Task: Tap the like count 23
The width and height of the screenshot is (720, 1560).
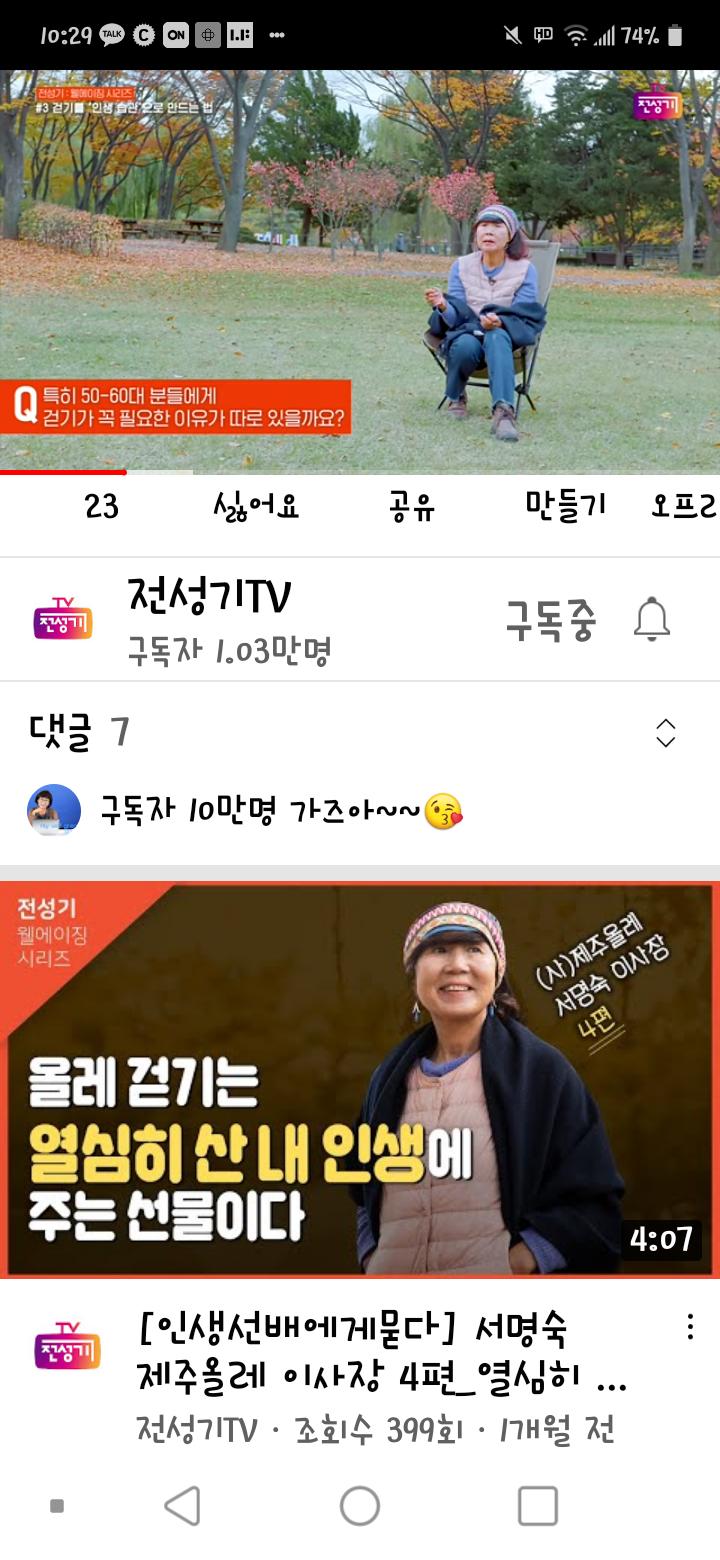Action: pyautogui.click(x=102, y=507)
